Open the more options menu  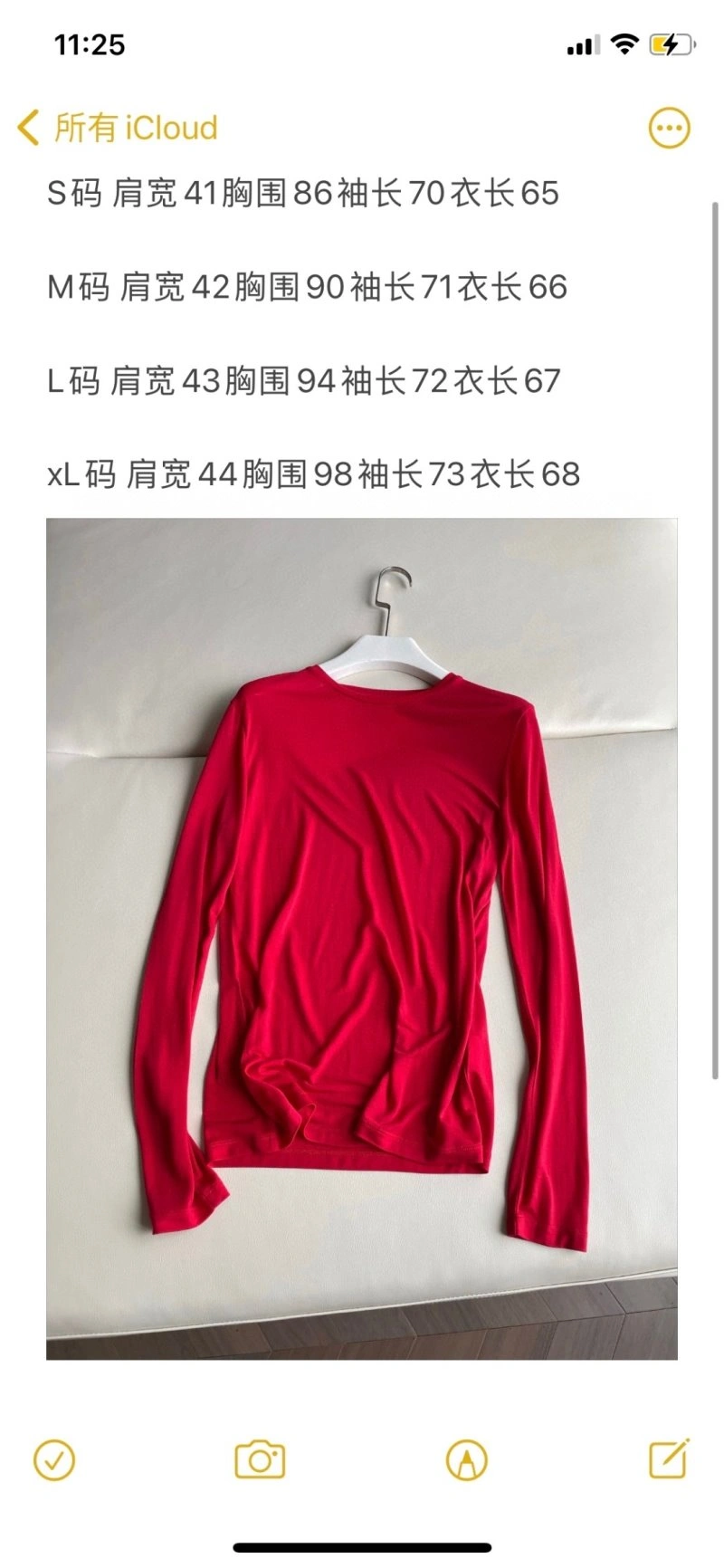pyautogui.click(x=670, y=128)
